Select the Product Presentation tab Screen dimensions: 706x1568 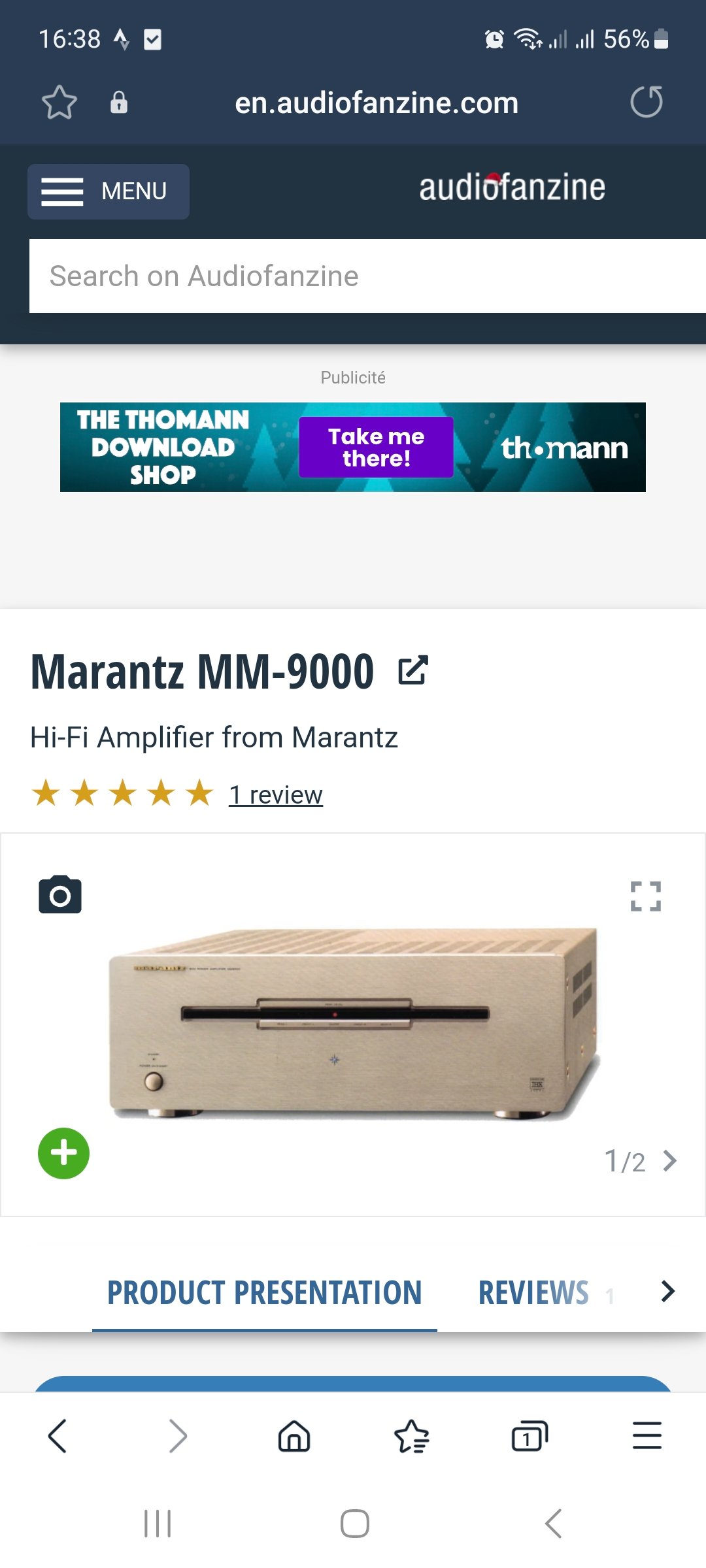click(x=264, y=1292)
